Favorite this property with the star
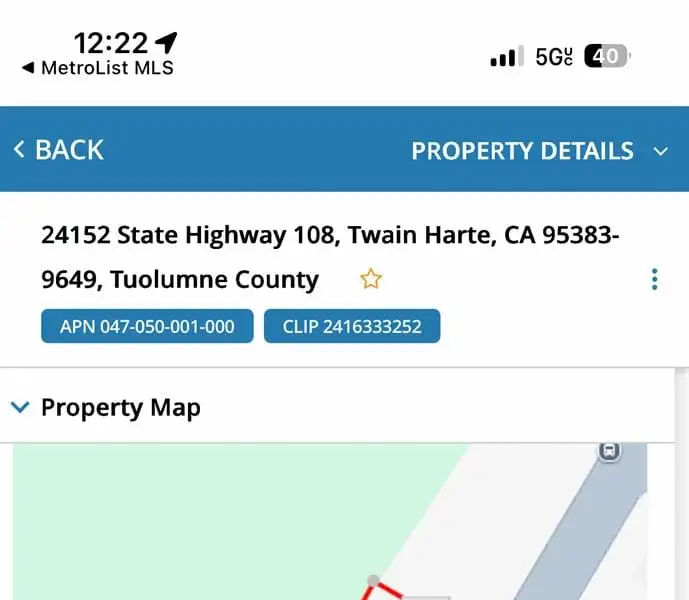Screen dimensions: 689x600 click(371, 279)
